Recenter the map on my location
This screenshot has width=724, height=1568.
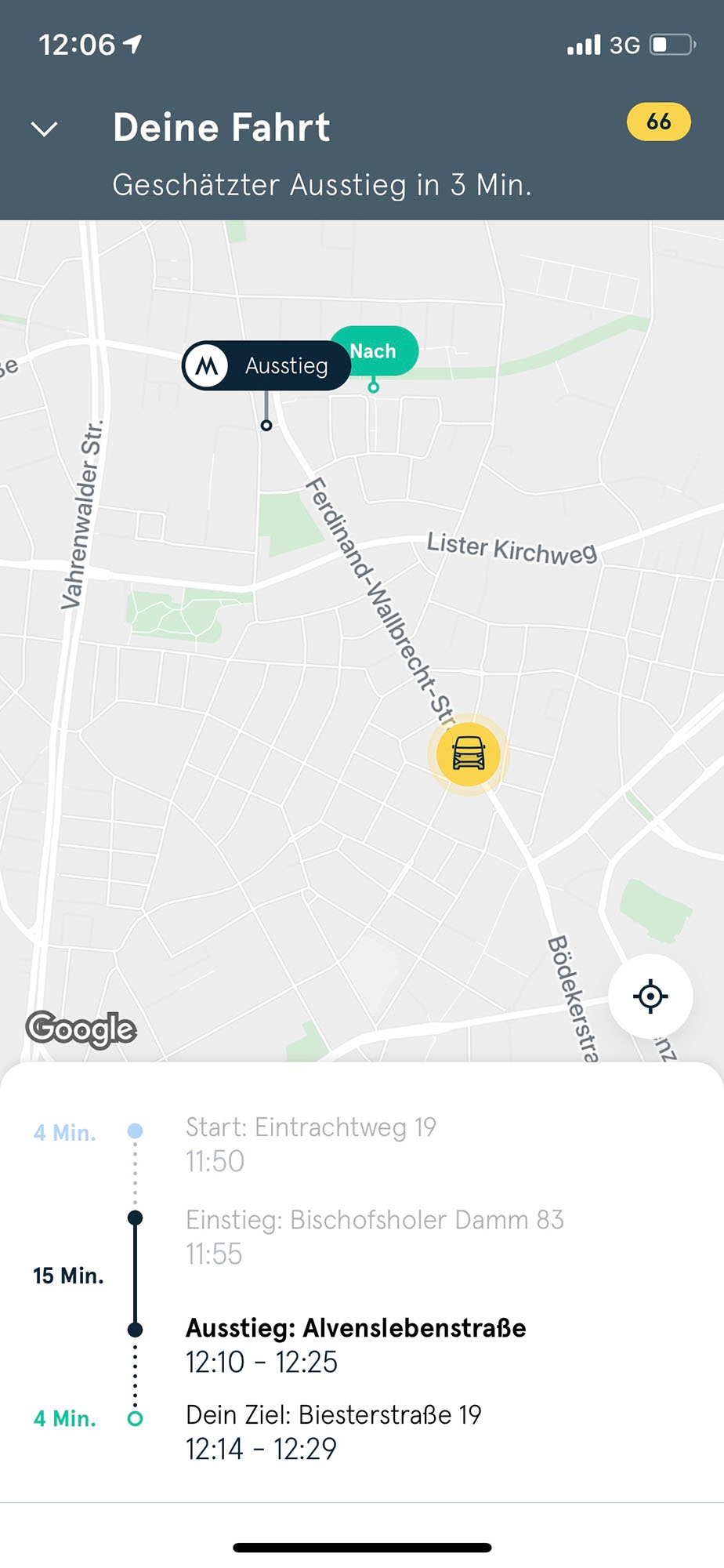pyautogui.click(x=650, y=996)
